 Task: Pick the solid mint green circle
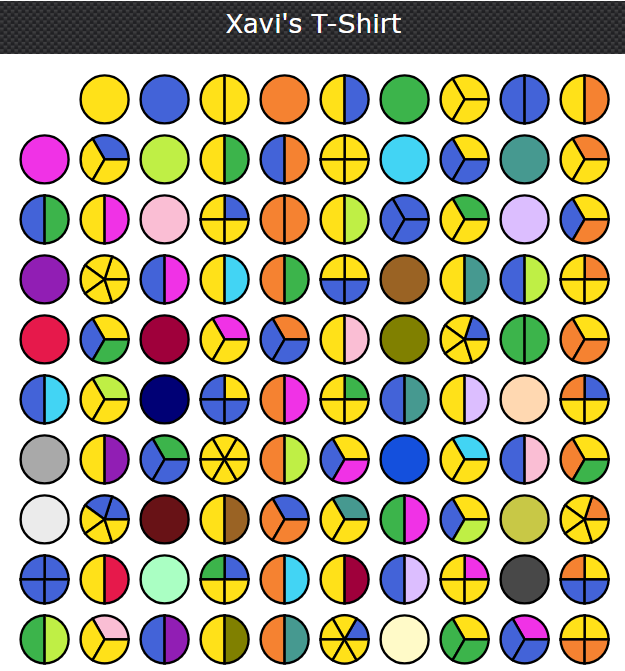[165, 580]
